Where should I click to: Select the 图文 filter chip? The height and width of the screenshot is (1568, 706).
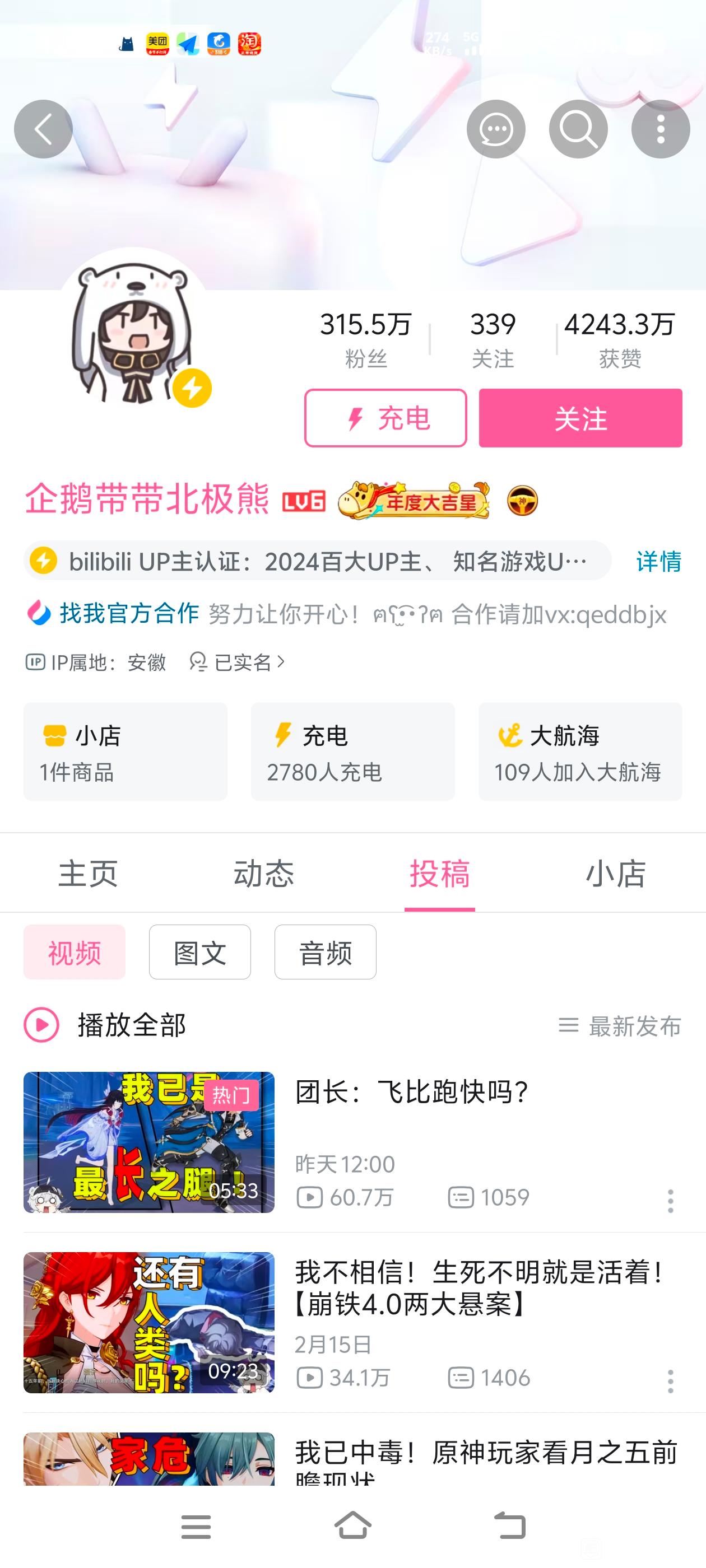click(200, 952)
